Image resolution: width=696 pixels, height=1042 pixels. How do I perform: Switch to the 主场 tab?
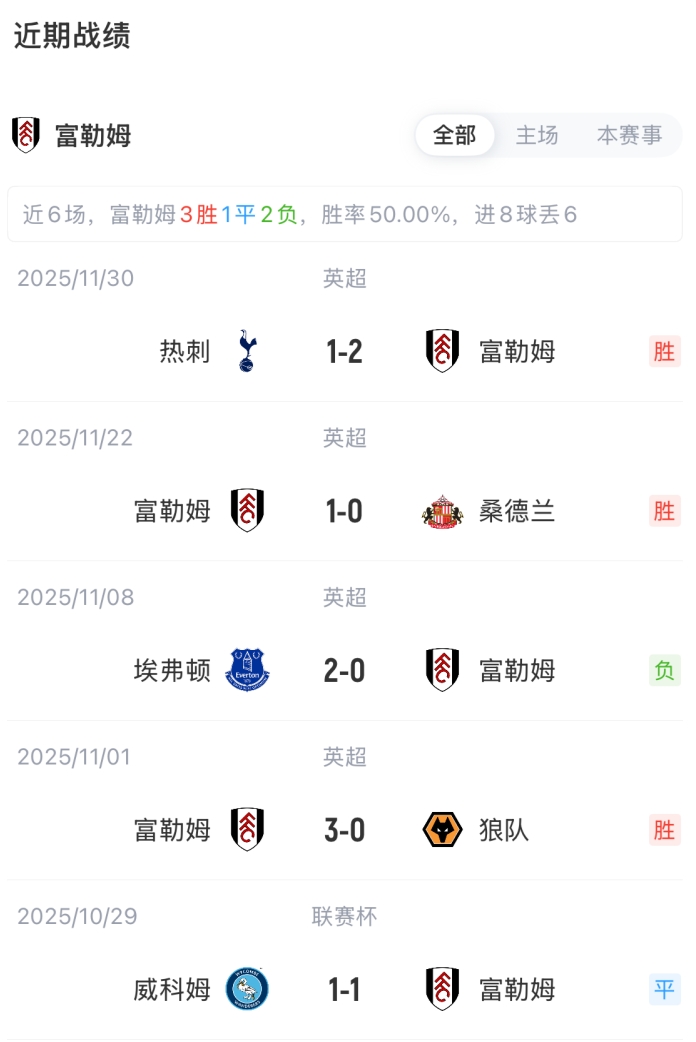click(537, 135)
